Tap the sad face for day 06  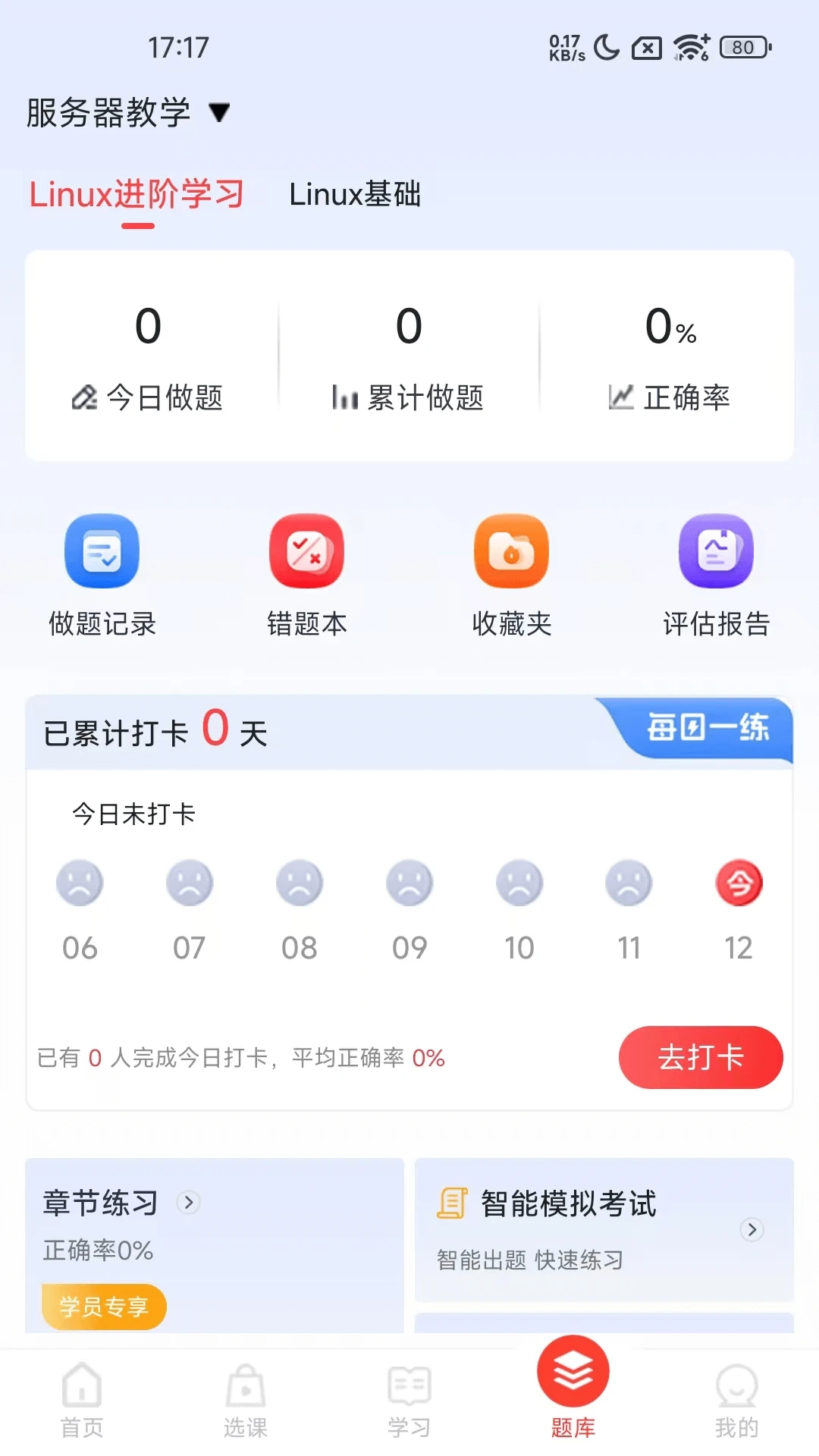tap(80, 882)
